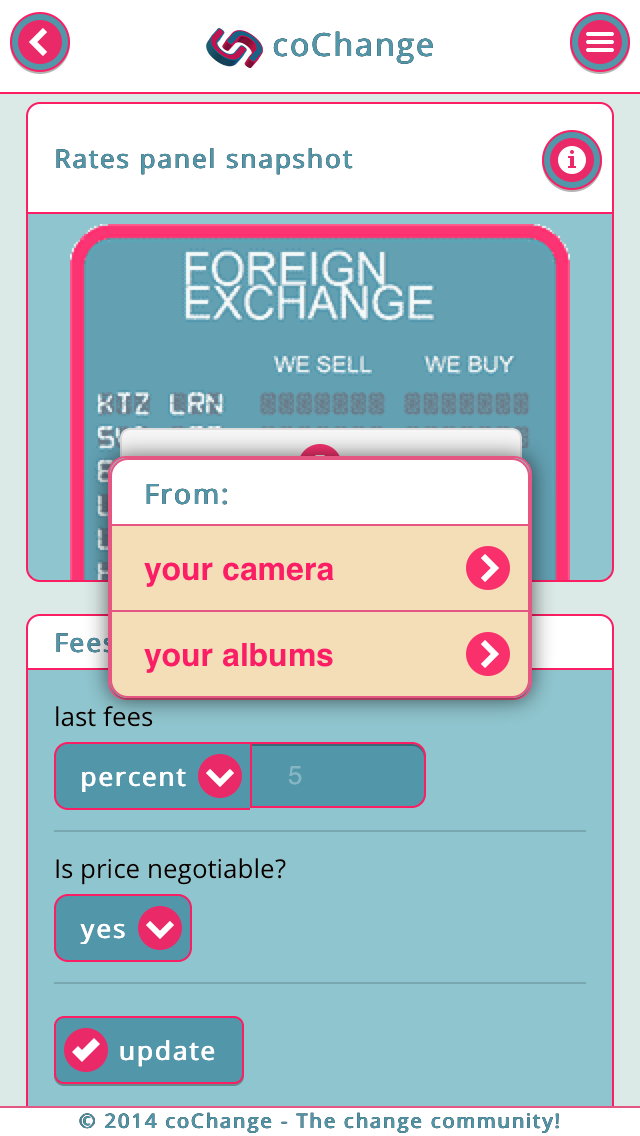Open info for Rates panel snapshot

[x=572, y=160]
